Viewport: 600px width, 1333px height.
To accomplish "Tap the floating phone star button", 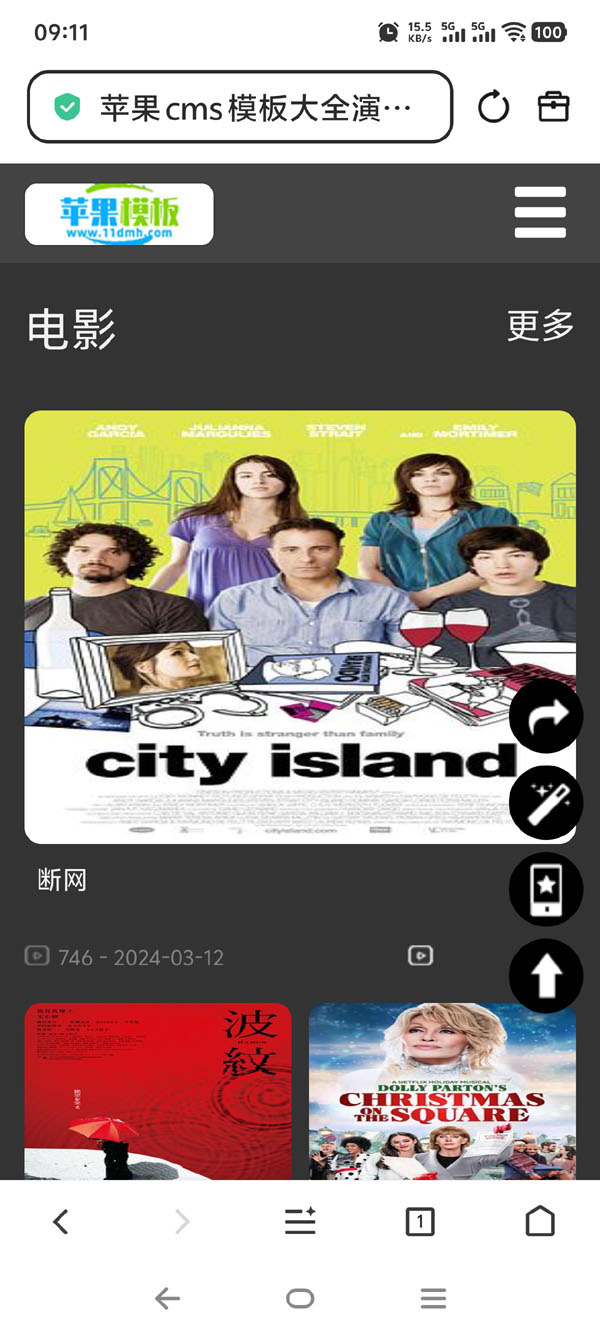I will (546, 889).
